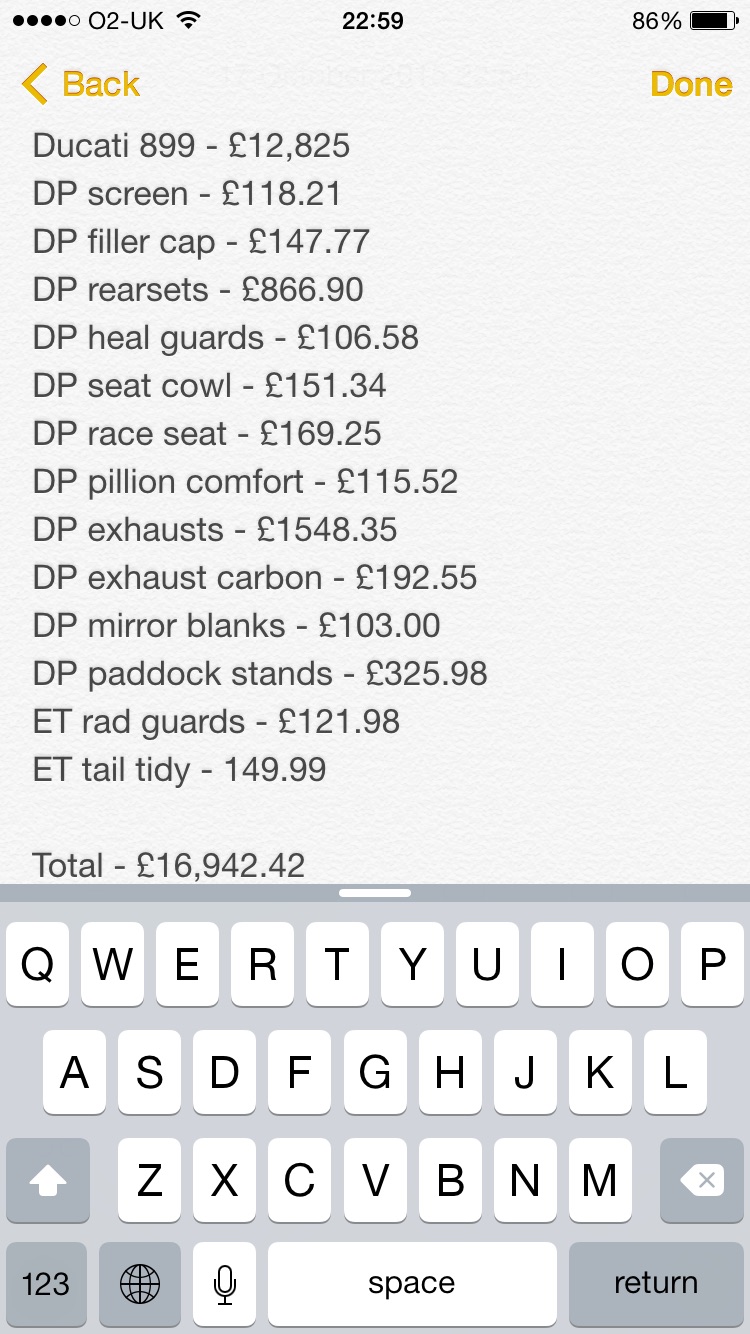Image resolution: width=750 pixels, height=1334 pixels.
Task: Open the globe language switcher key
Action: 139,1284
